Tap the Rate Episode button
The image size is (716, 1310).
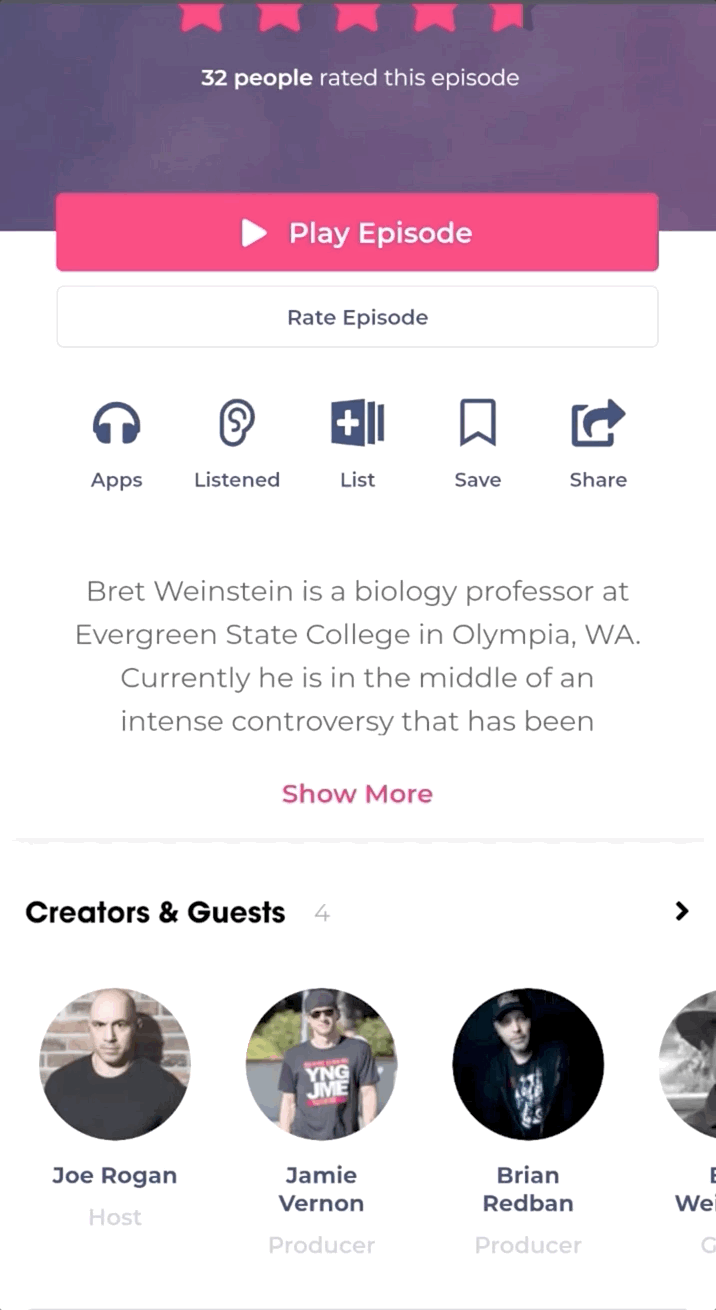click(x=357, y=317)
